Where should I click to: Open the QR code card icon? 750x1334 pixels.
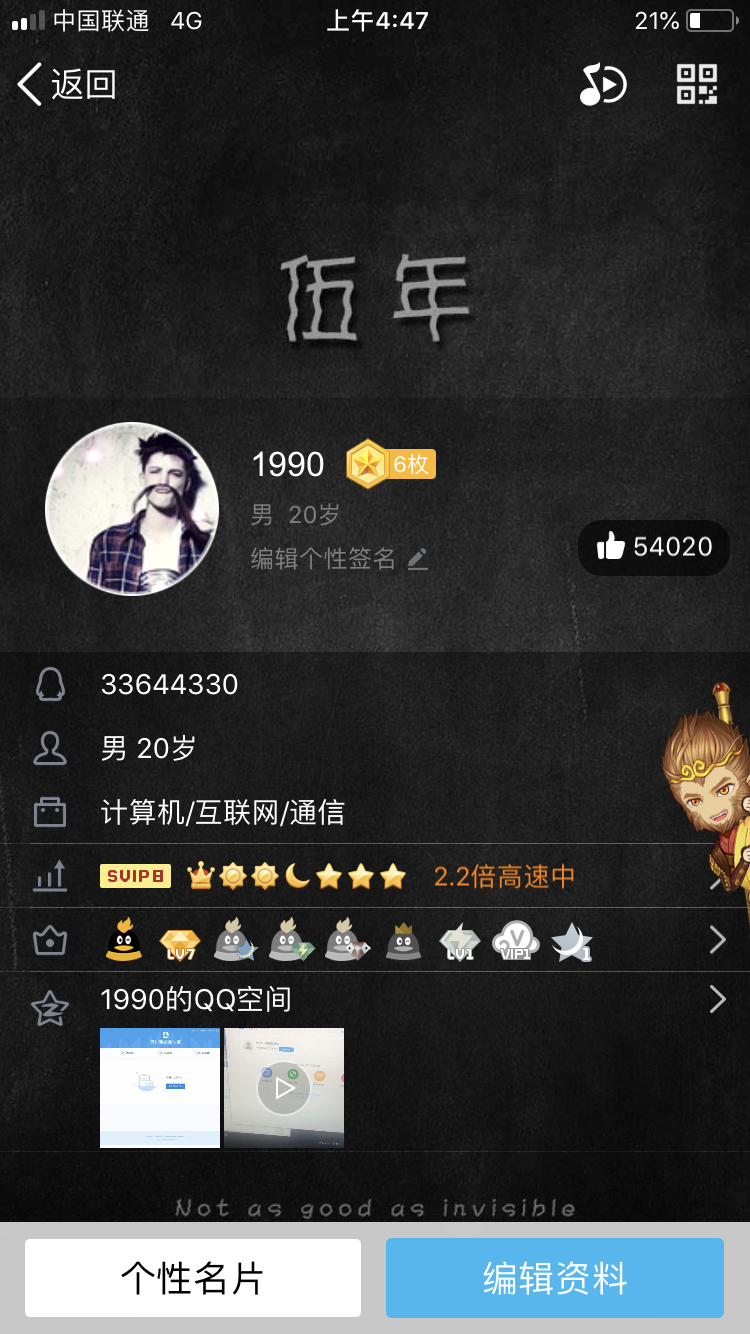(697, 84)
